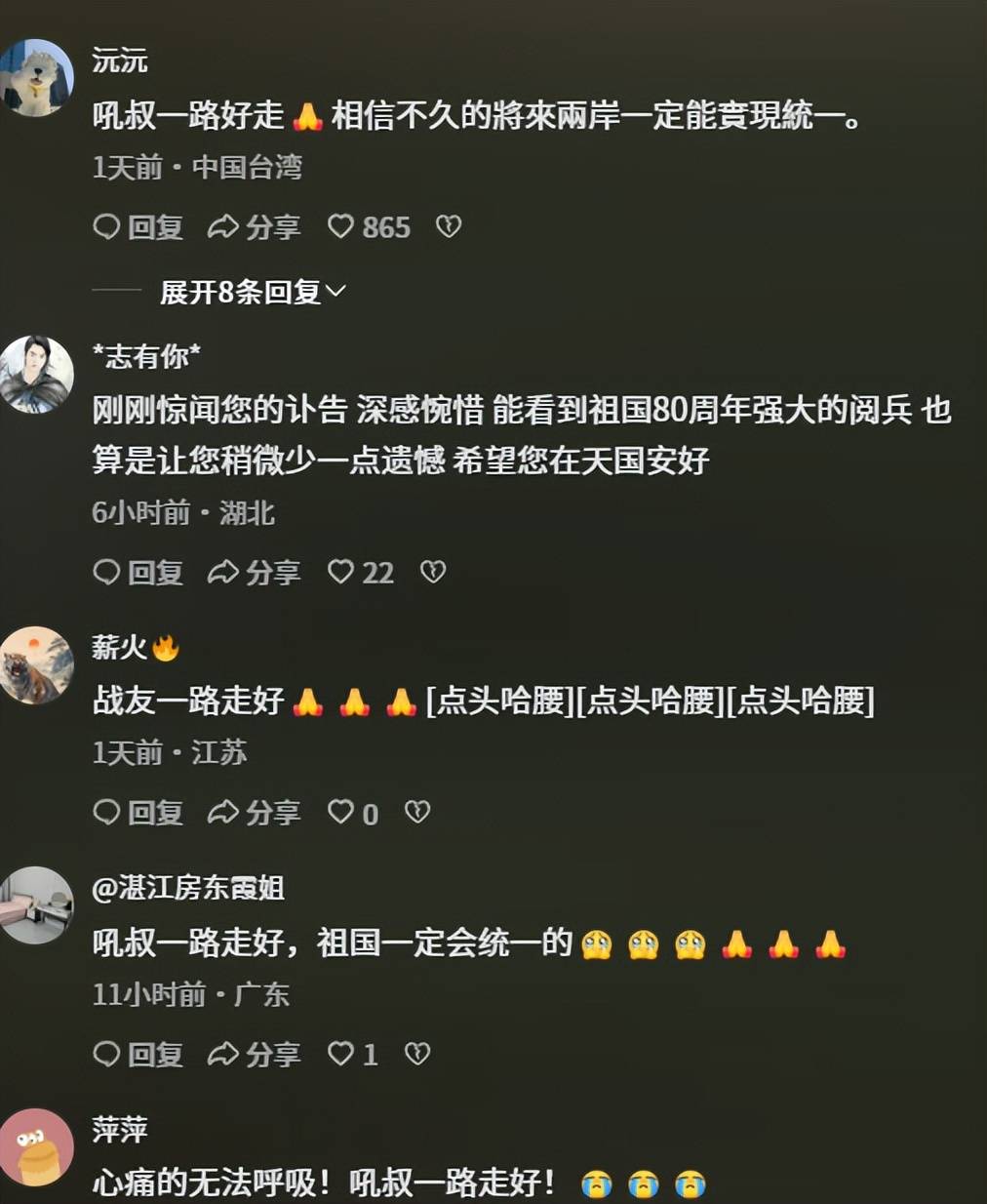Dislike @湛江房东雷姐's comment
The height and width of the screenshot is (1204, 987).
(x=417, y=1053)
